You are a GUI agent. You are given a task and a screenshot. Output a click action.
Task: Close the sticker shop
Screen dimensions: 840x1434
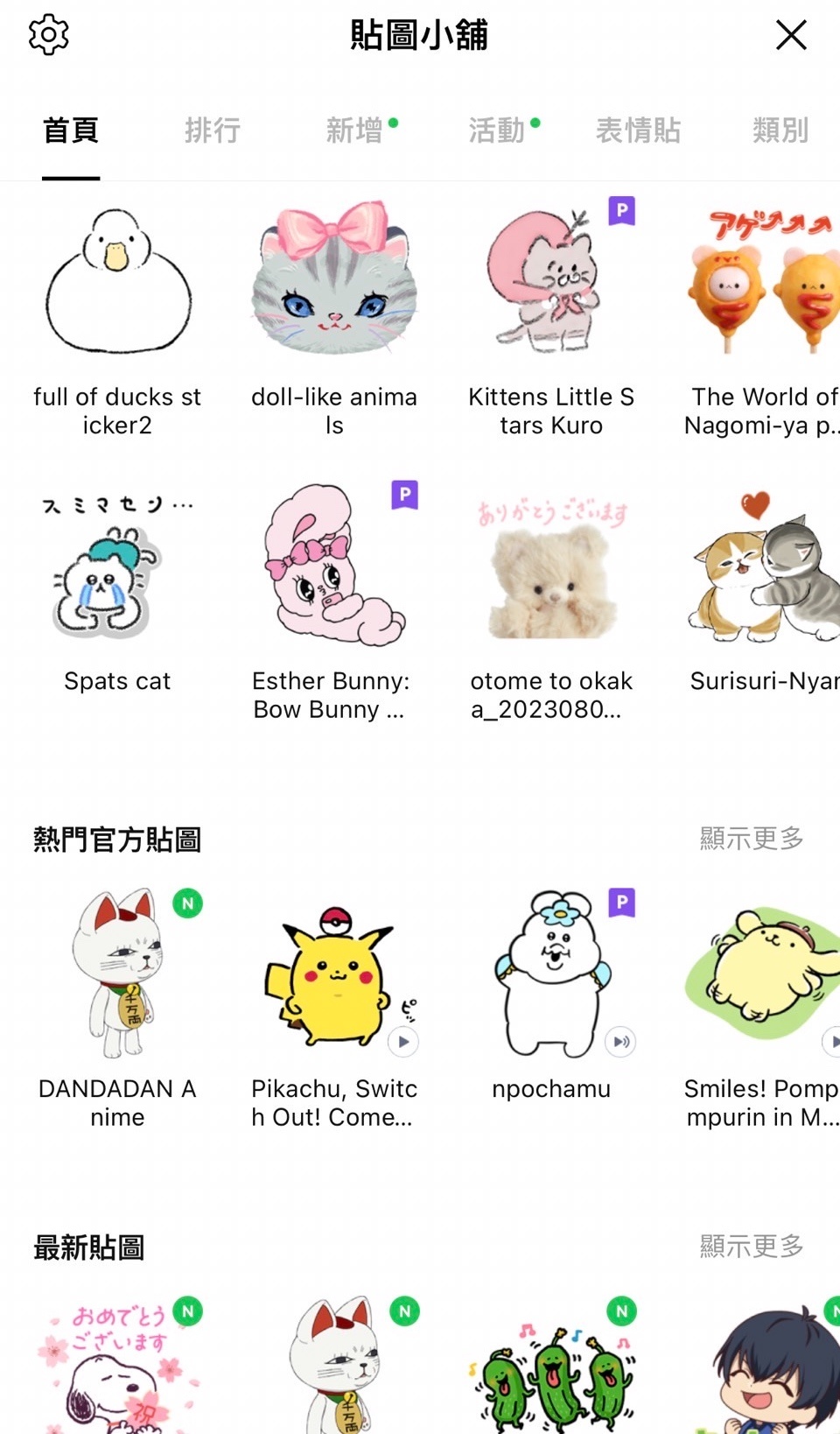tap(791, 35)
